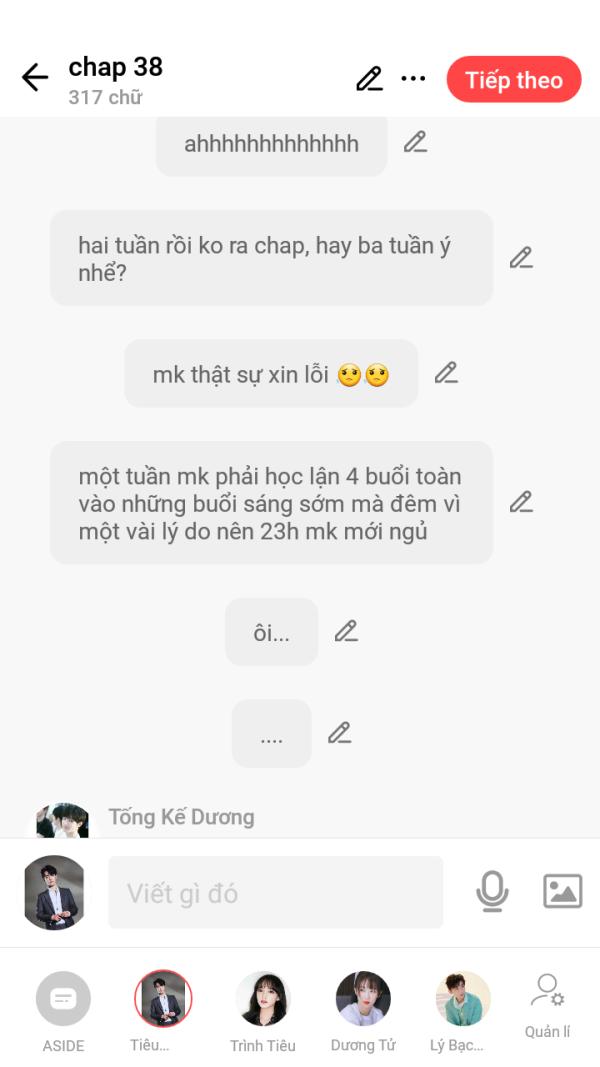Focus the 'Viết gì đó' text field
The height and width of the screenshot is (1067, 600).
click(x=276, y=892)
